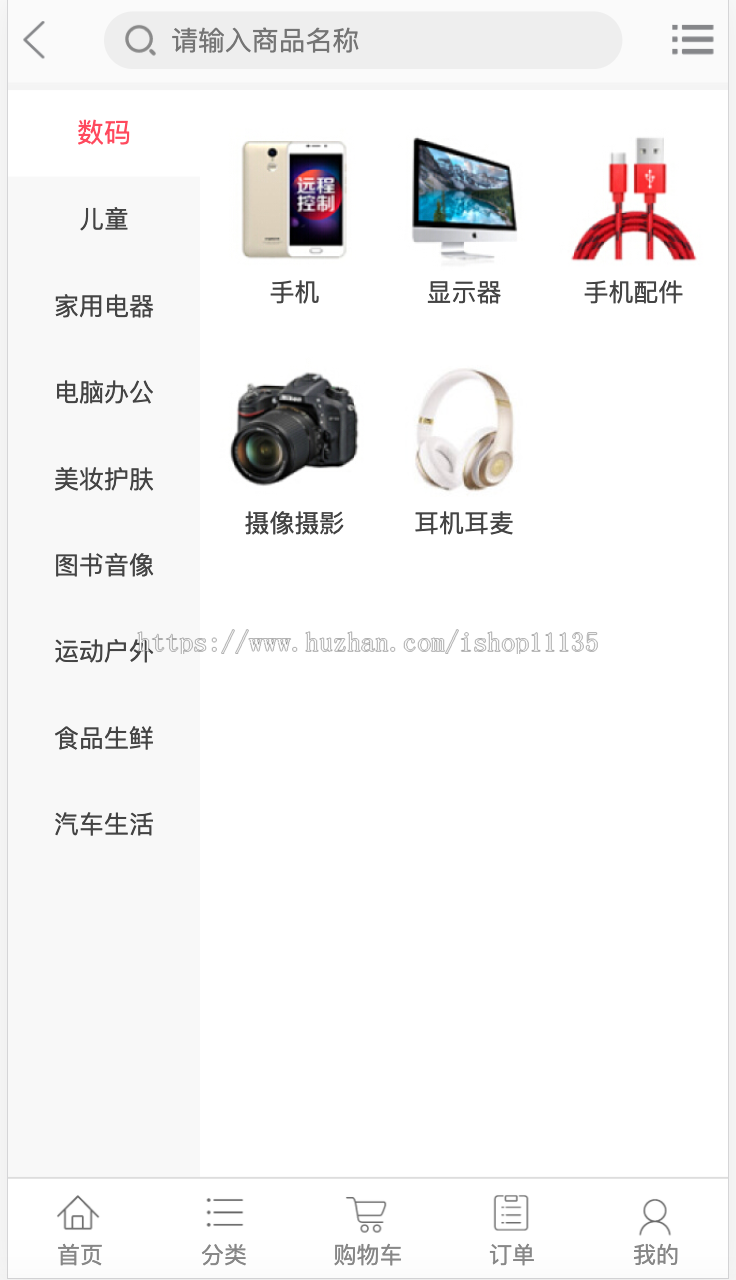
Task: Select the 数码 category
Action: pyautogui.click(x=104, y=133)
